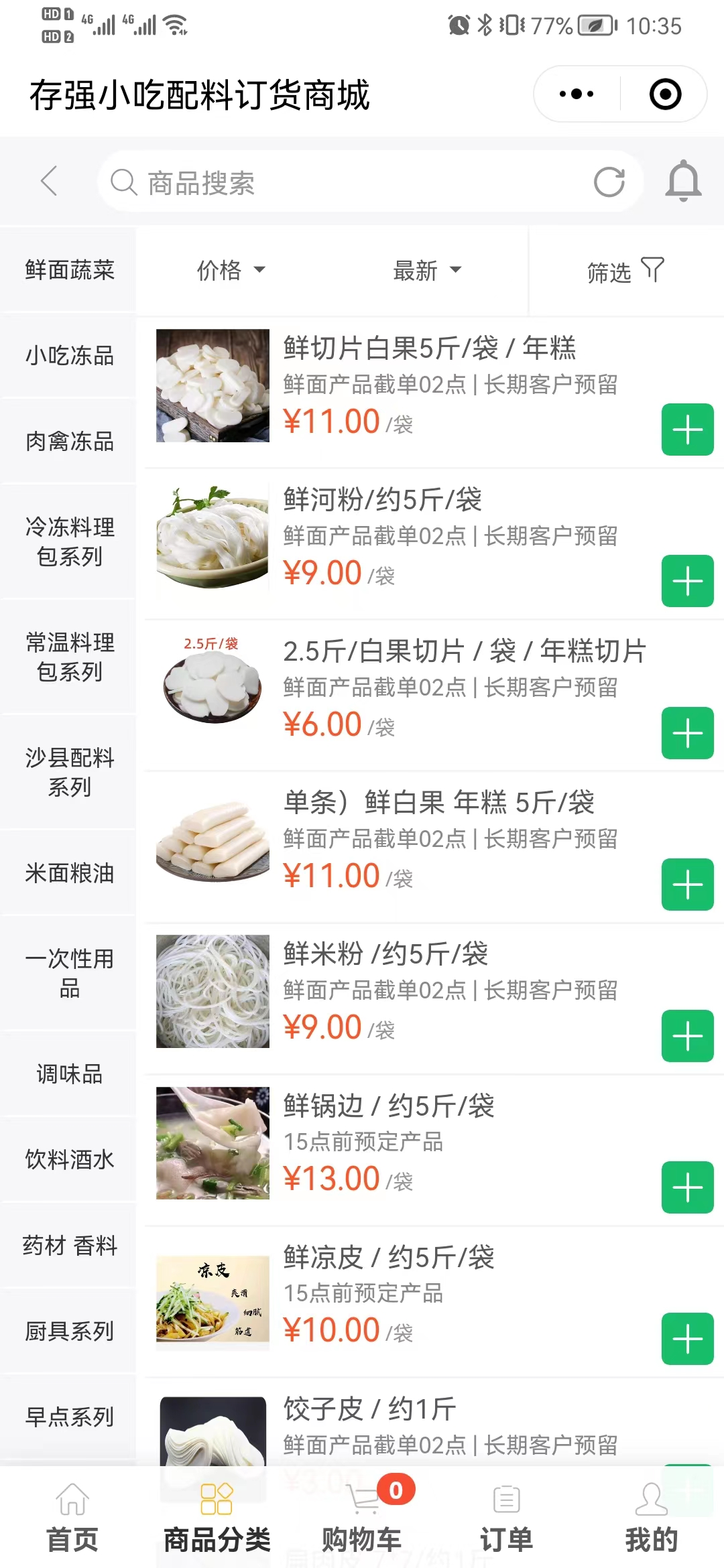Expand the 最新 sort dropdown
Image resolution: width=724 pixels, height=1568 pixels.
click(x=427, y=270)
